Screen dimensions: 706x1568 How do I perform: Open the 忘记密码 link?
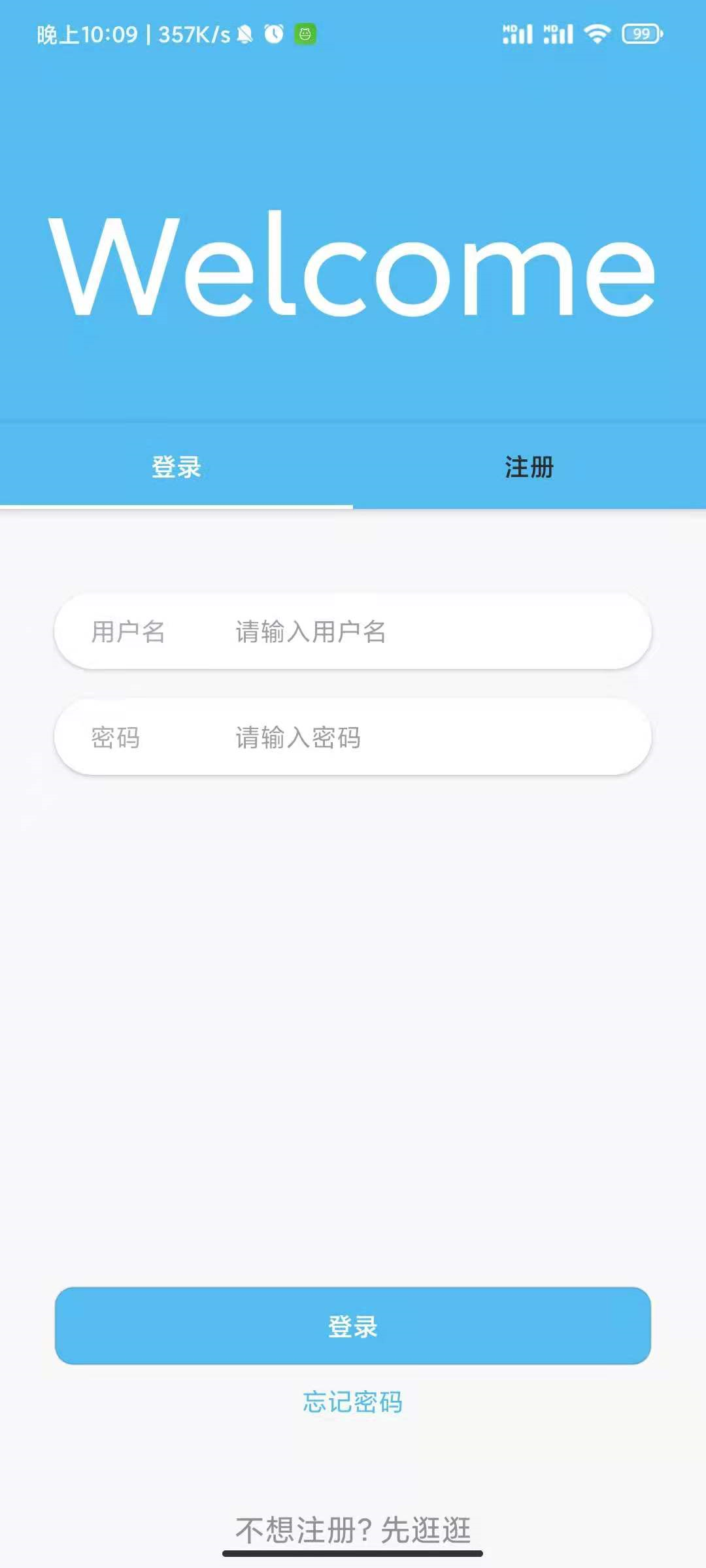[353, 1402]
